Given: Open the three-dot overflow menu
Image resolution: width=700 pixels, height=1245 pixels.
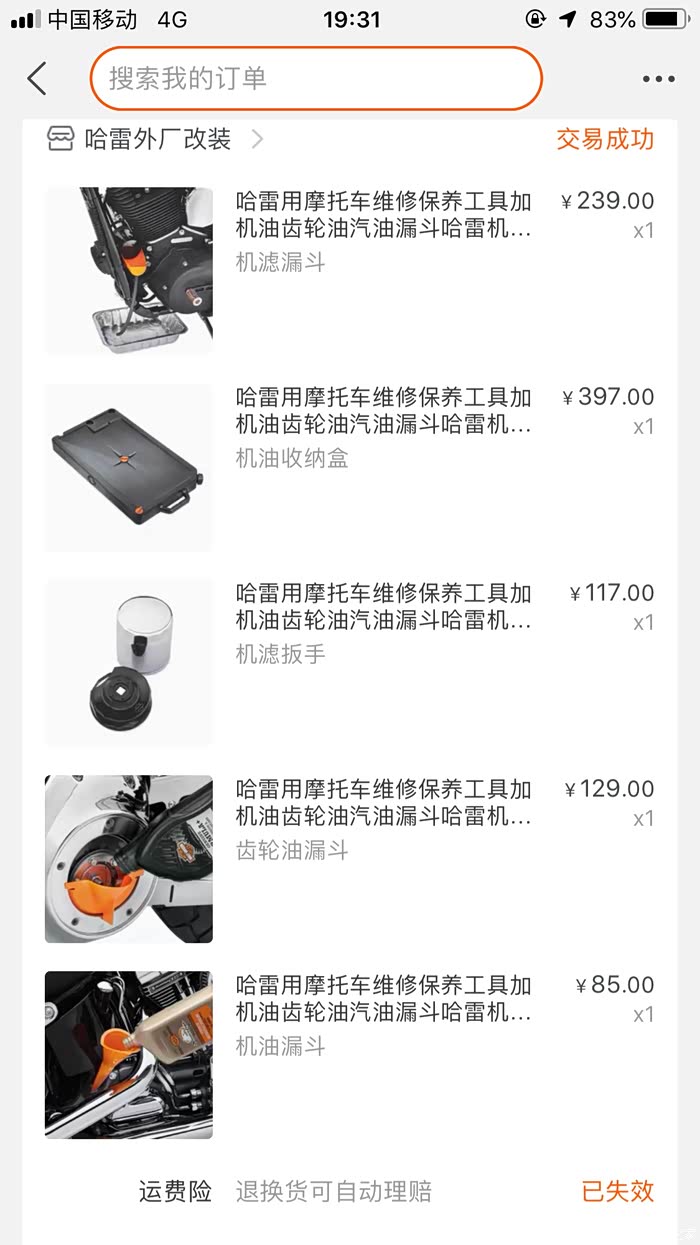Looking at the screenshot, I should coord(659,79).
